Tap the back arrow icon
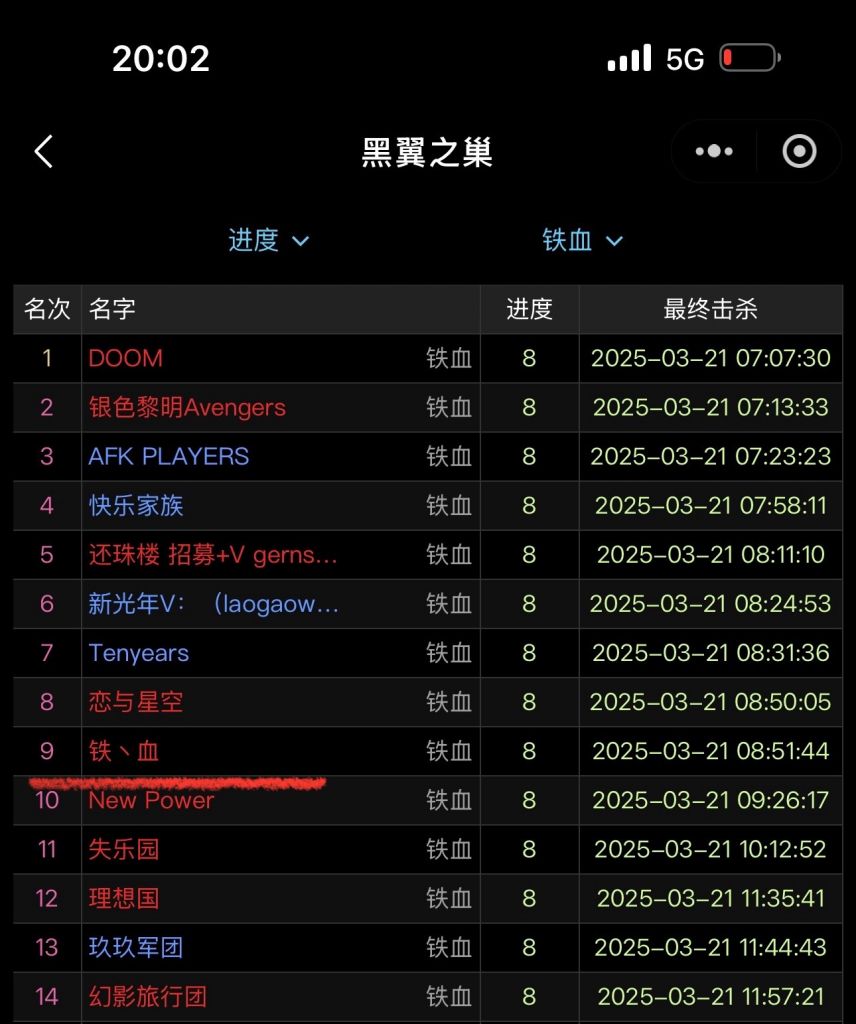The height and width of the screenshot is (1024, 856). pos(42,150)
